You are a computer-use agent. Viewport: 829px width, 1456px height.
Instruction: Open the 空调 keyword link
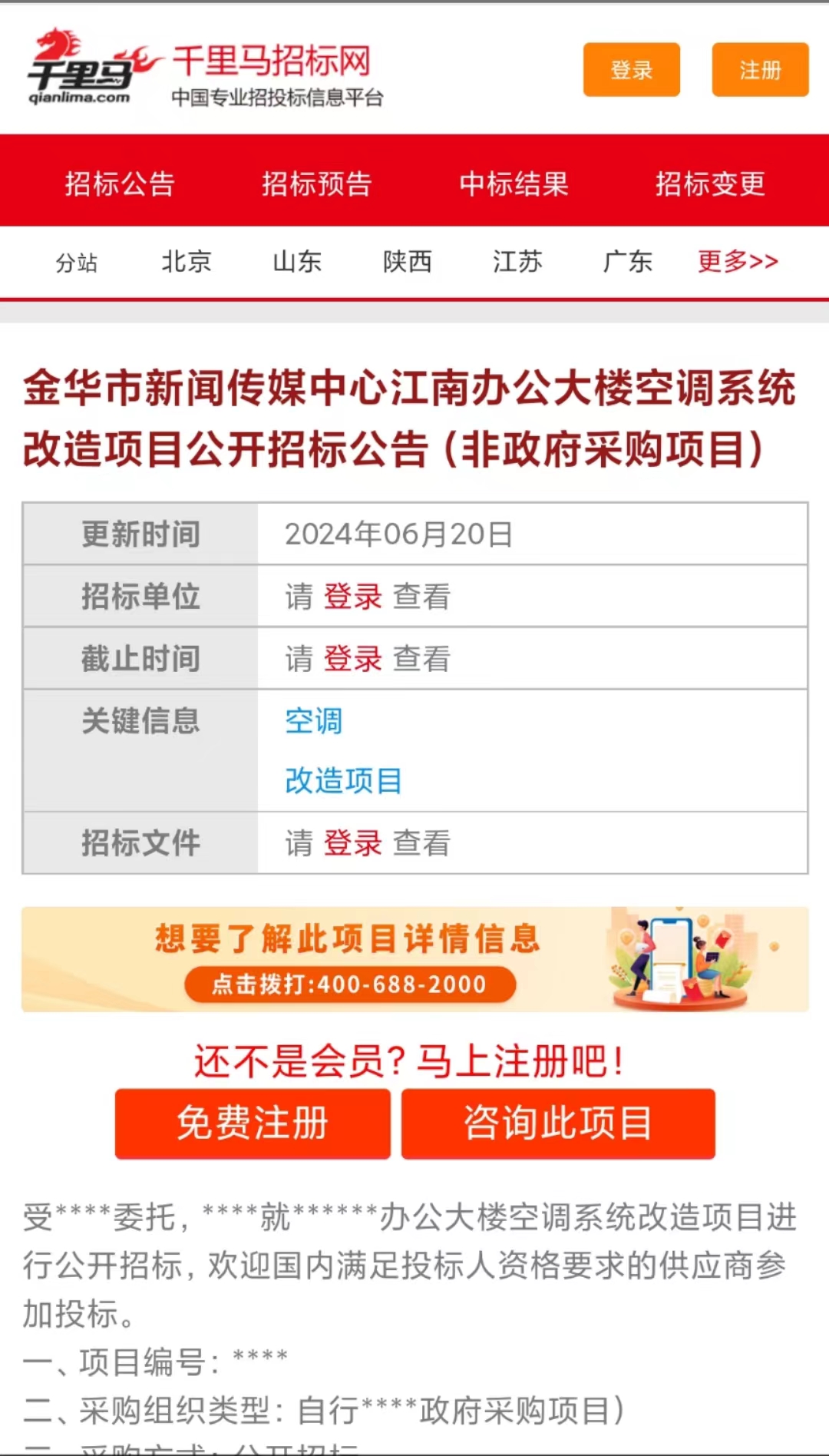coord(314,721)
